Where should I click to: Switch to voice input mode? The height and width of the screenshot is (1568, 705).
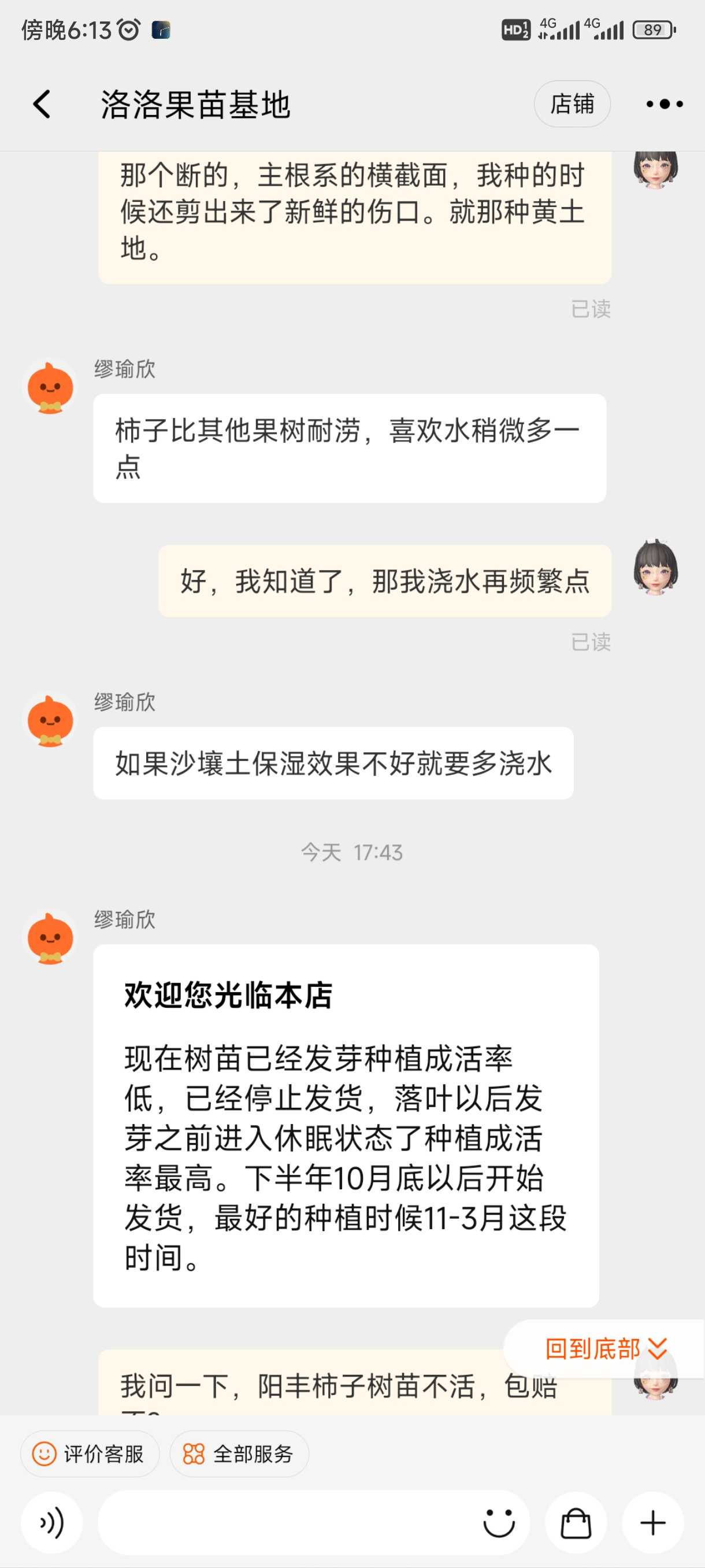click(51, 1523)
